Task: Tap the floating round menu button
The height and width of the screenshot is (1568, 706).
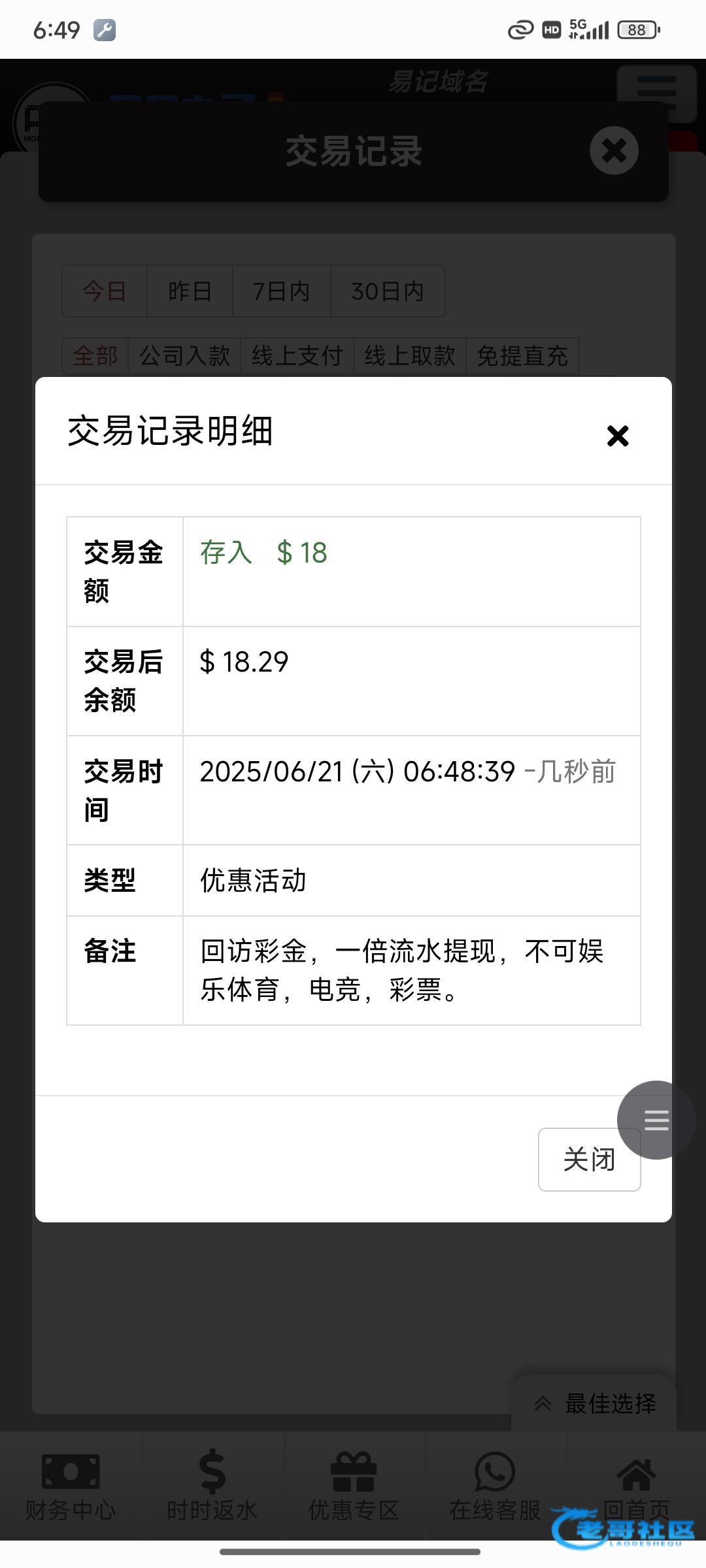Action: (656, 1120)
